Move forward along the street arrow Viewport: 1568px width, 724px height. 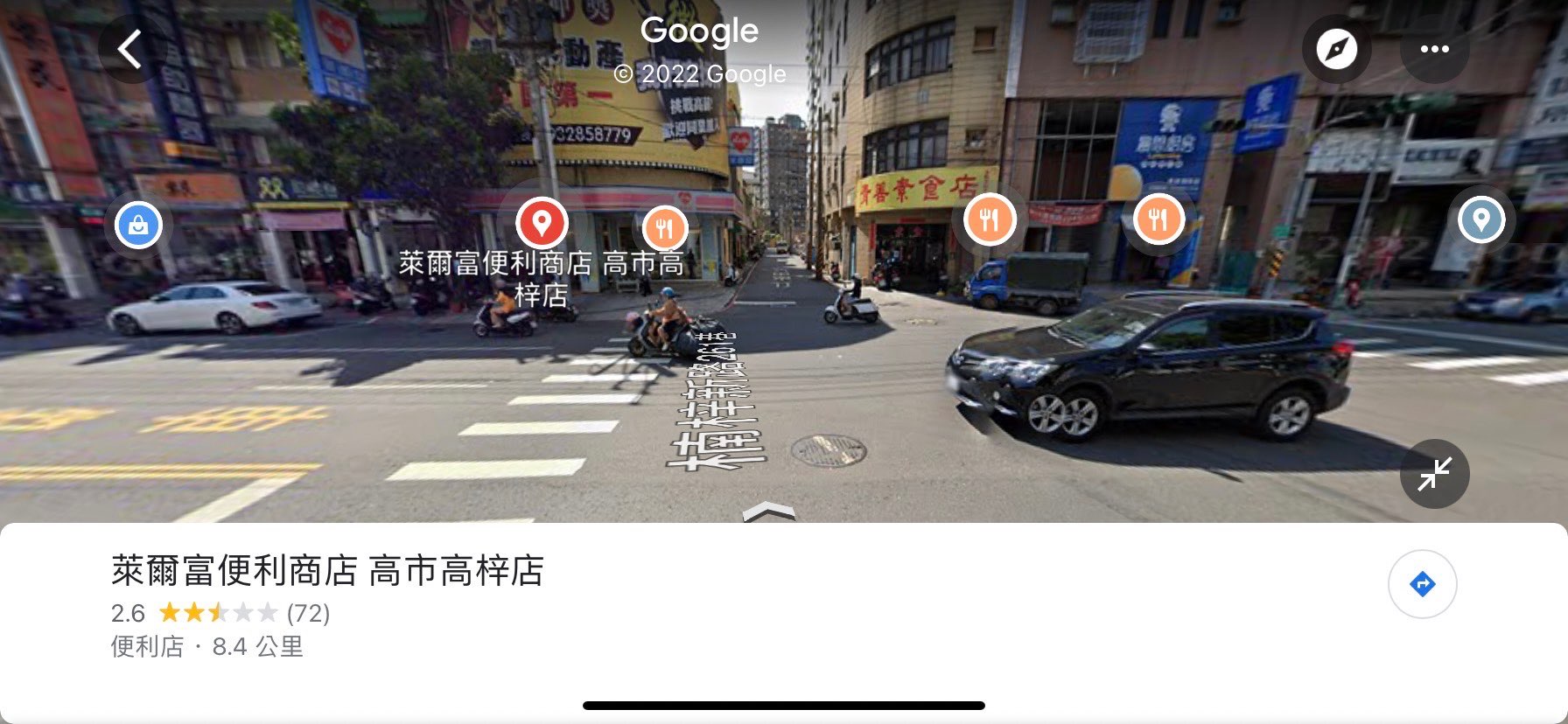(x=769, y=511)
